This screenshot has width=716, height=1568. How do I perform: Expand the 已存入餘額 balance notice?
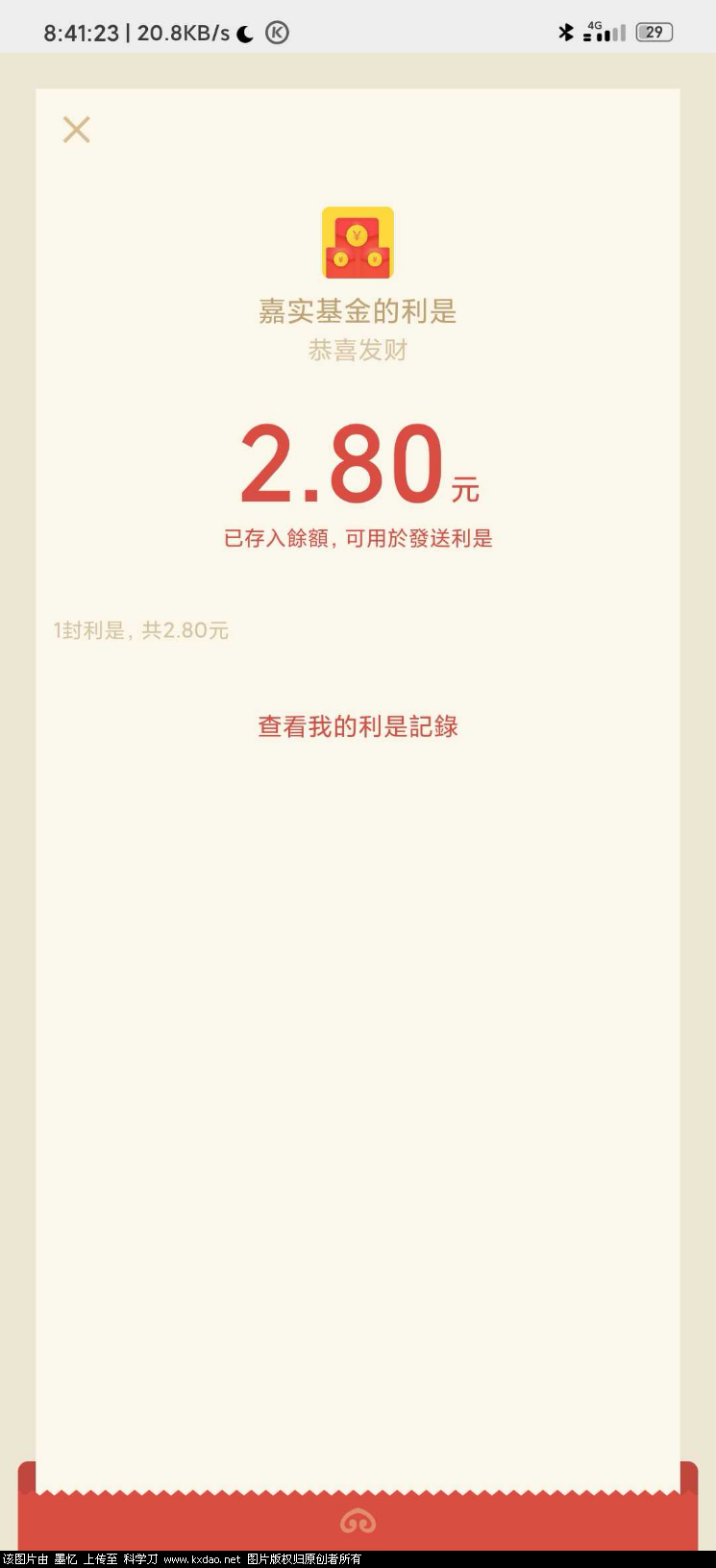coord(358,538)
